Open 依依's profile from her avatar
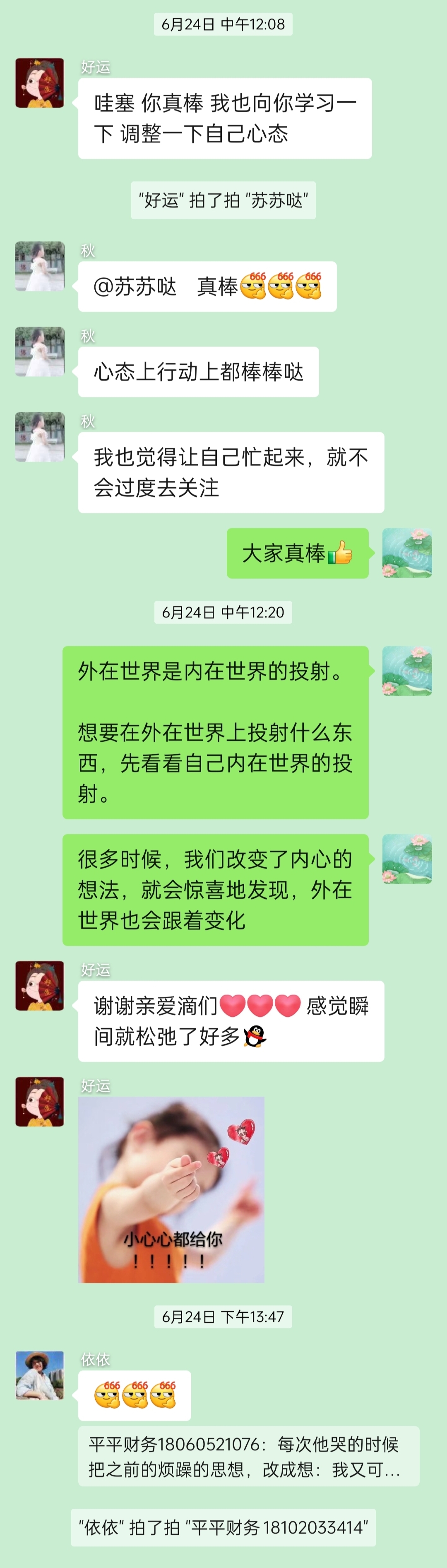Image resolution: width=447 pixels, height=1568 pixels. tap(40, 1375)
